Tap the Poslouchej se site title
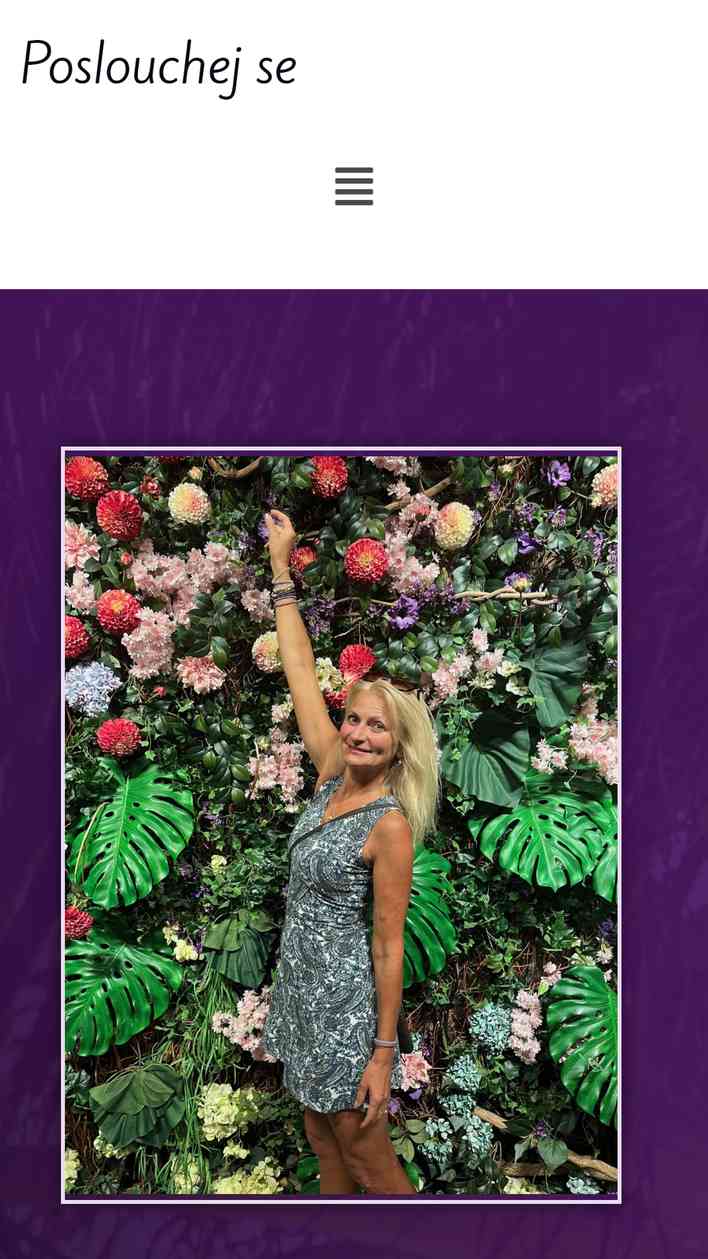The width and height of the screenshot is (708, 1259). [x=158, y=64]
